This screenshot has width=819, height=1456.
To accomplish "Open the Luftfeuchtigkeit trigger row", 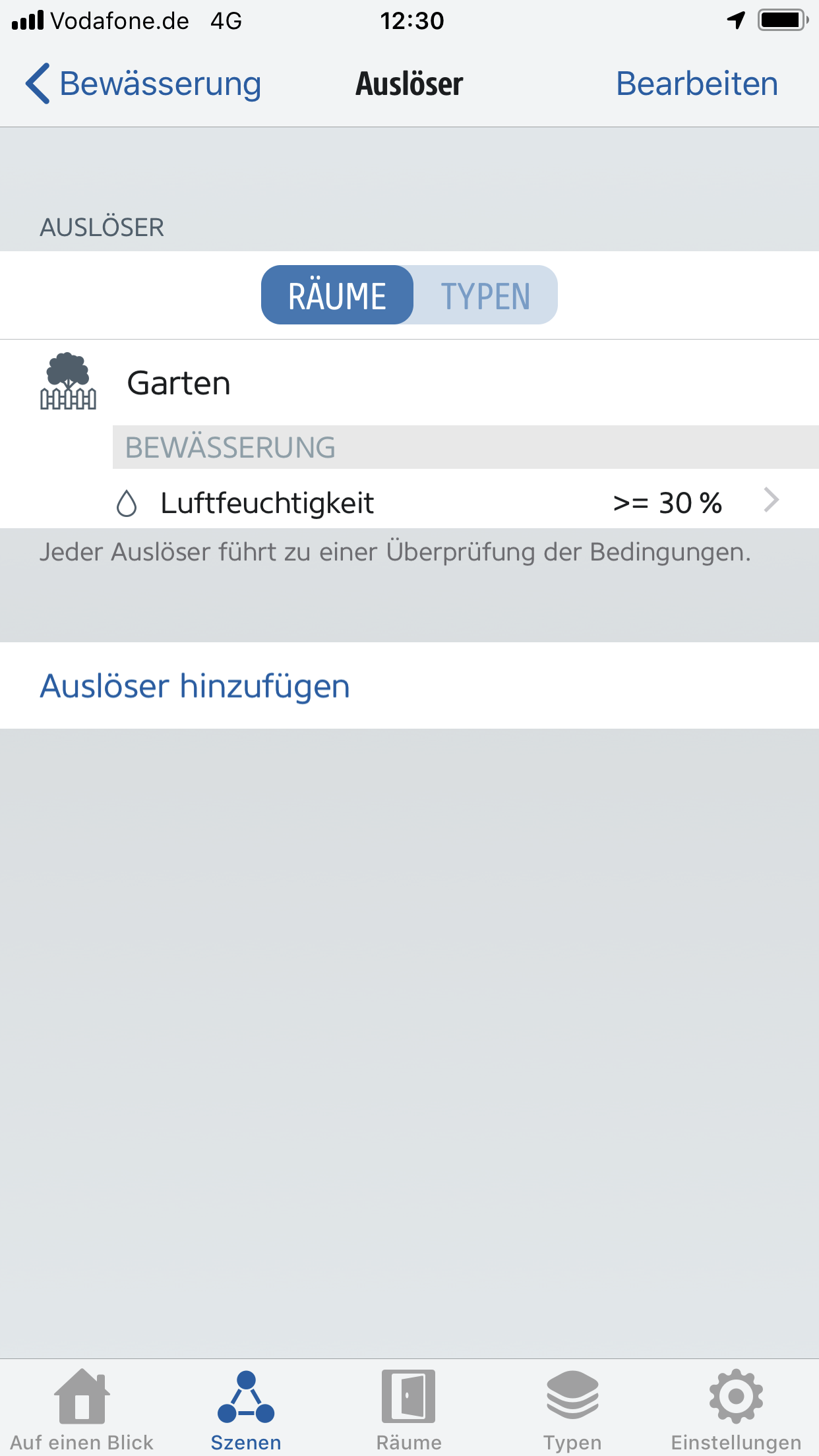I will [x=448, y=502].
